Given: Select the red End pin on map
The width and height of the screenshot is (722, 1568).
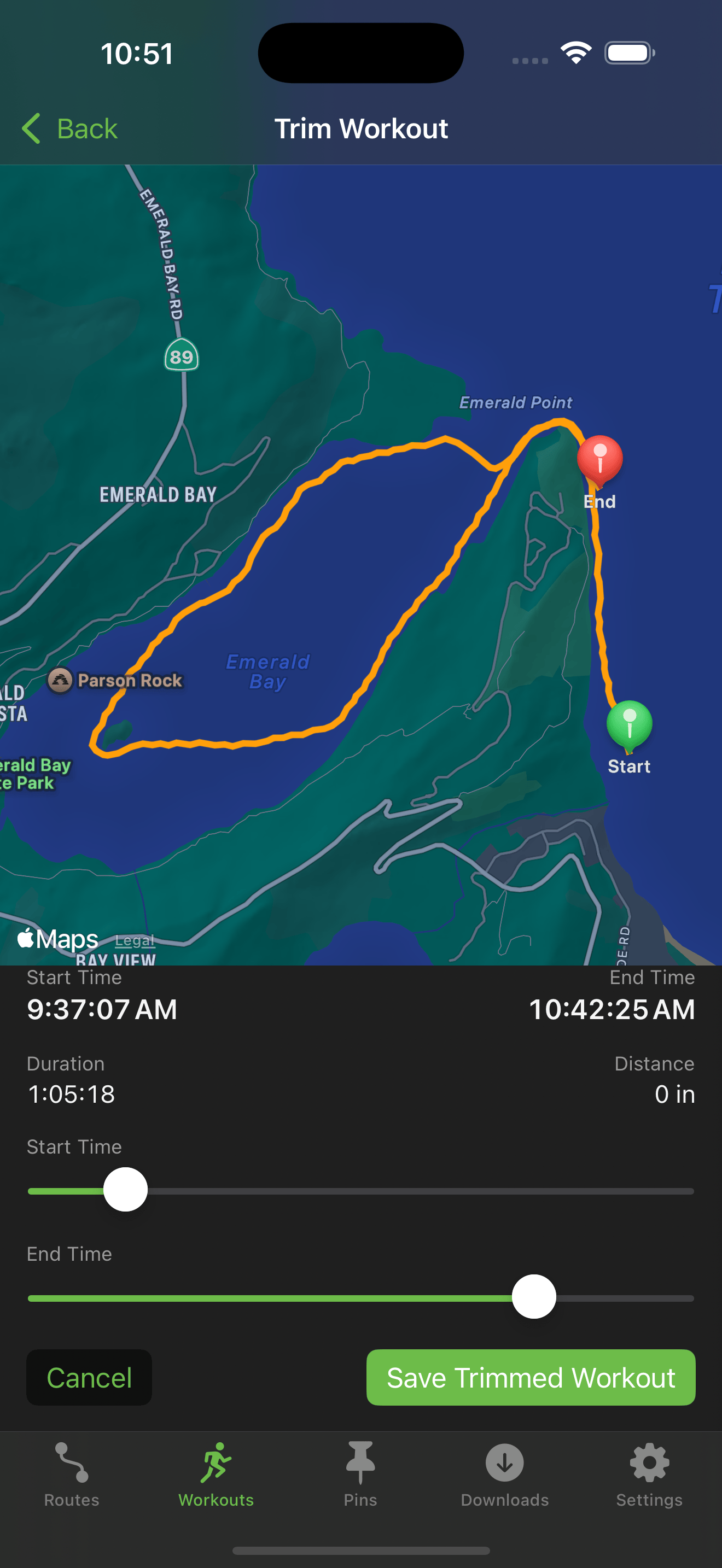Looking at the screenshot, I should (x=599, y=459).
